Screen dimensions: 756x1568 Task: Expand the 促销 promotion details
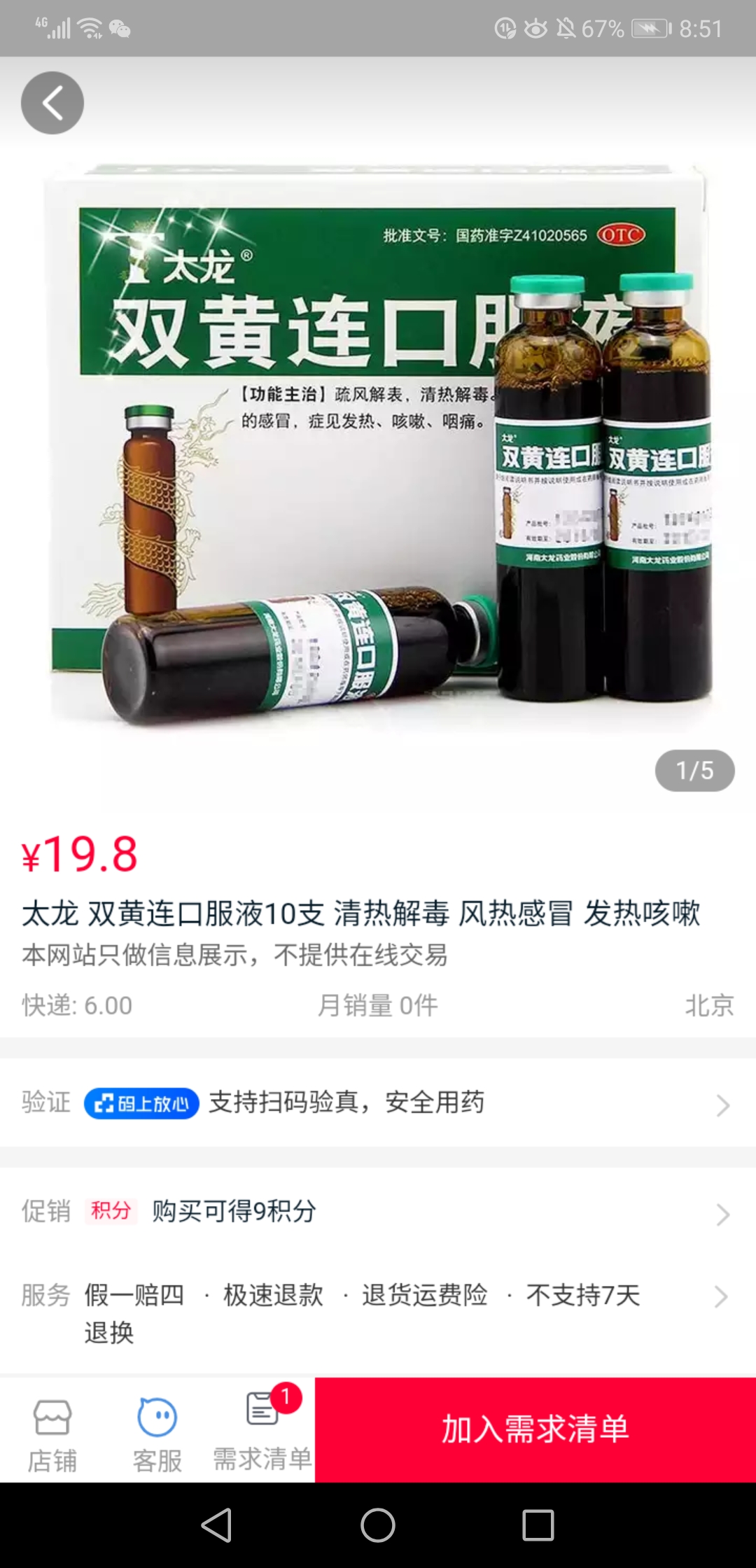point(721,1213)
